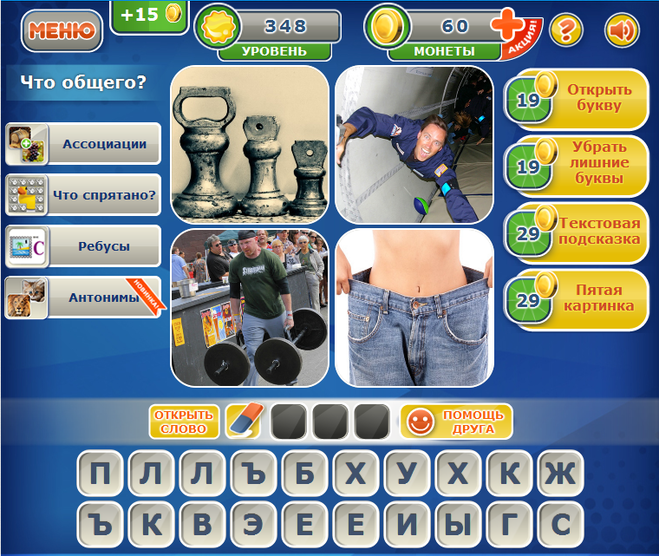659x556 pixels.
Task: Buy the Открыть букву hint
Action: click(x=576, y=97)
